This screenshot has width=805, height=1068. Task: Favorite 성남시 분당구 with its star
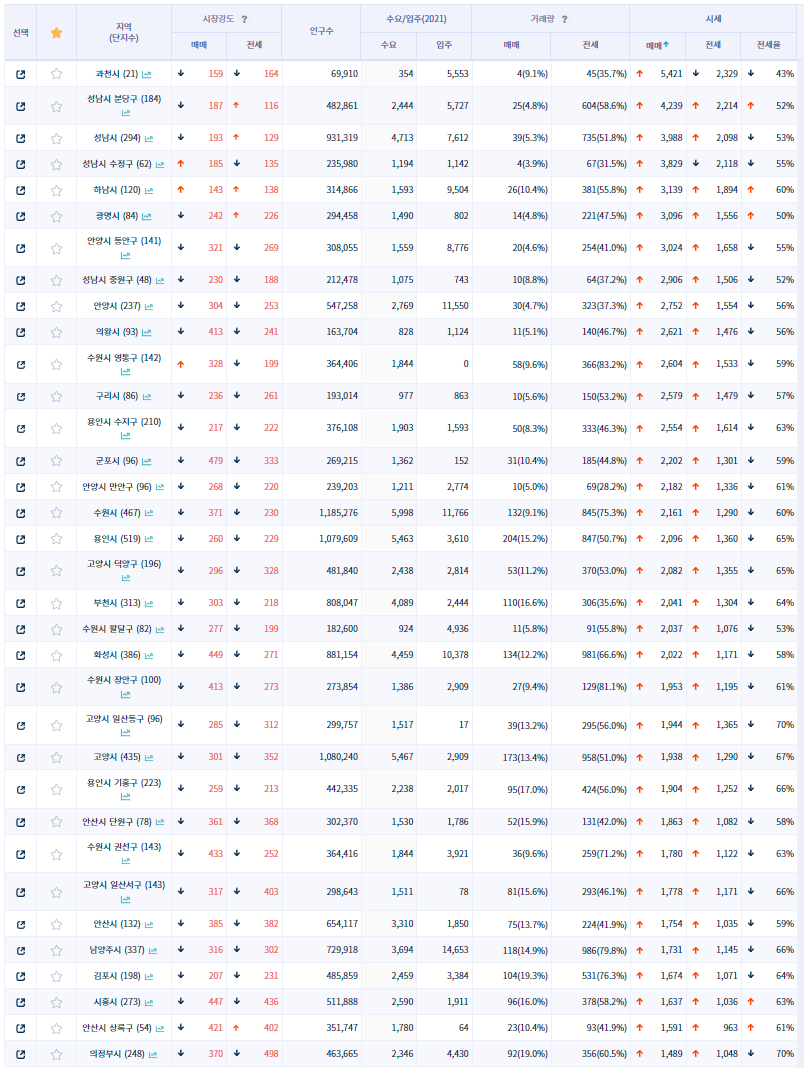(x=57, y=106)
